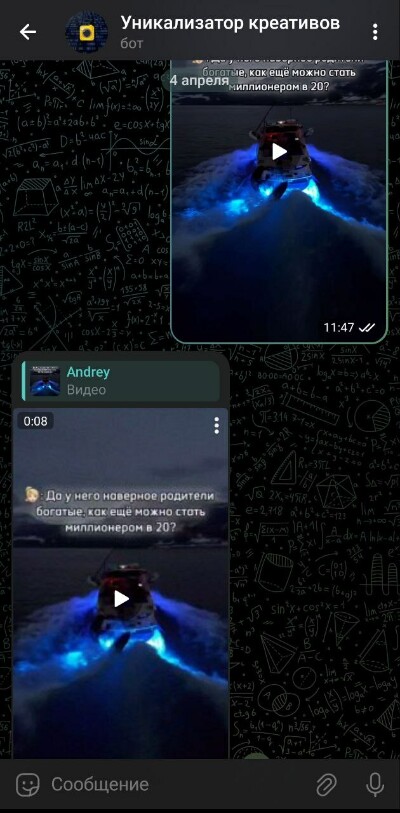Play the 0:08 video from the bot
This screenshot has height=813, width=400.
click(x=121, y=599)
